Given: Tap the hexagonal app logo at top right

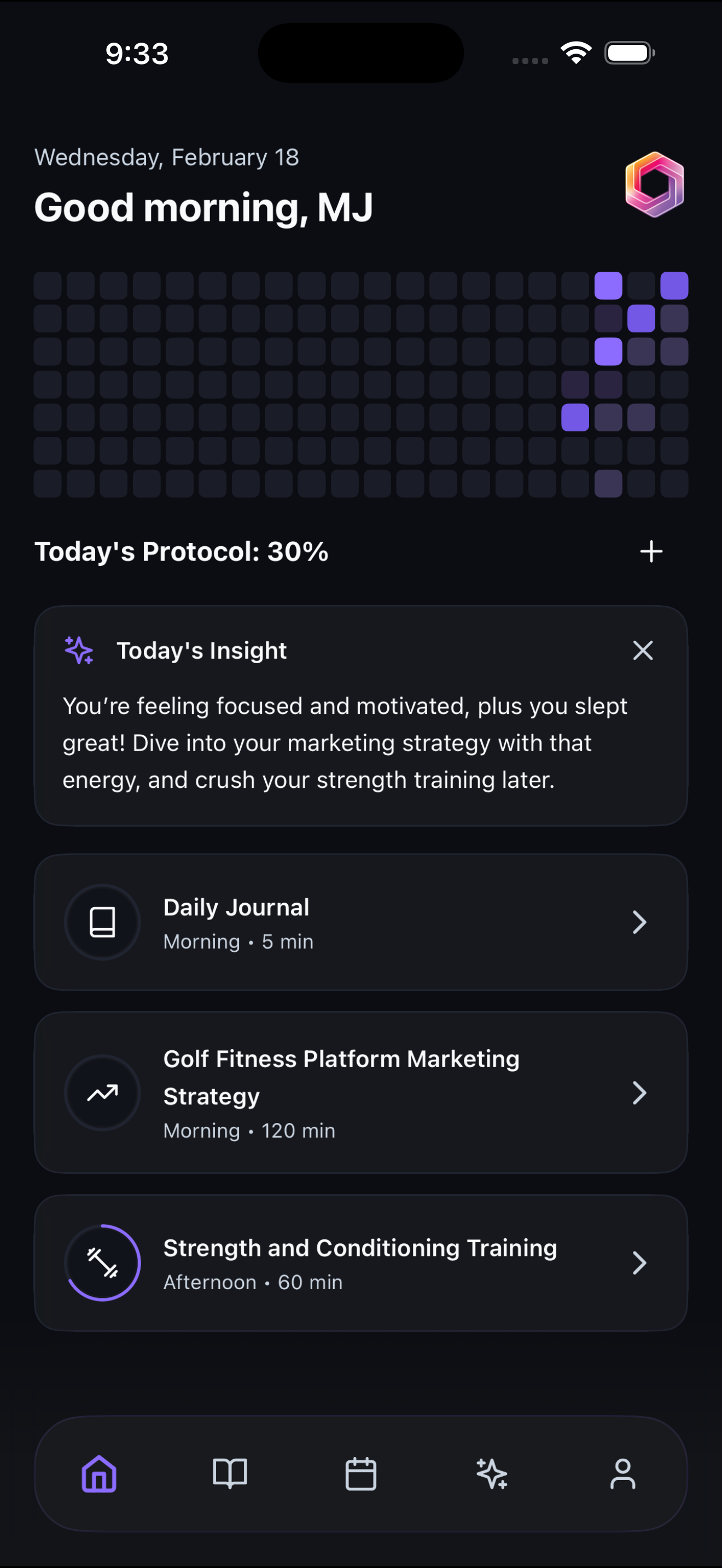Looking at the screenshot, I should (653, 184).
